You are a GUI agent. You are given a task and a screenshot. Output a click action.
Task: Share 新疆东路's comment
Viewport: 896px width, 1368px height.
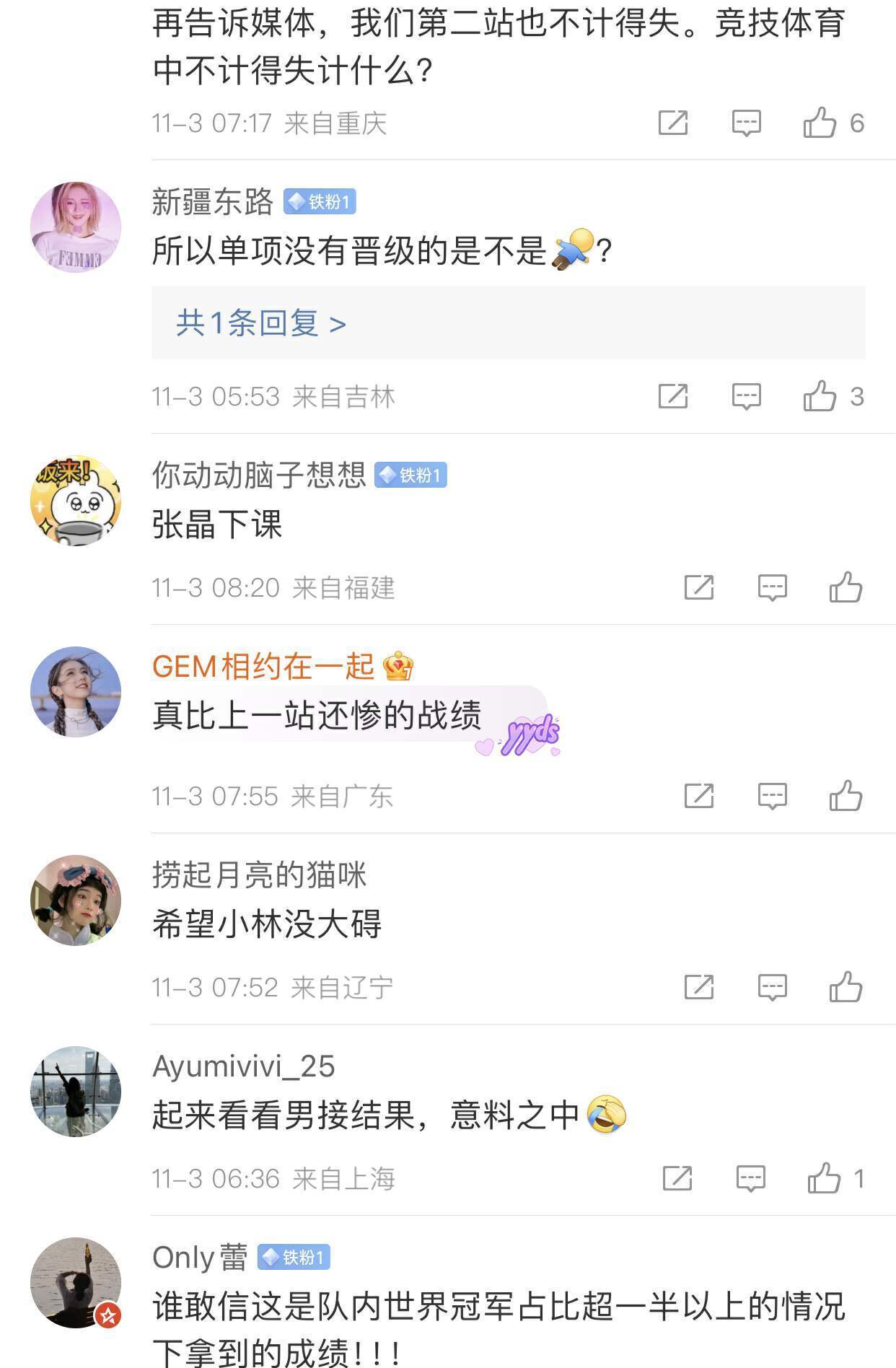tap(672, 396)
